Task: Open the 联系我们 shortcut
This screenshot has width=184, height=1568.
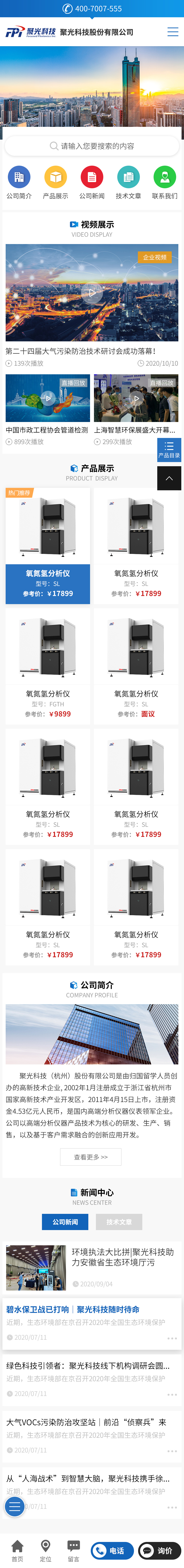Action: point(165,177)
